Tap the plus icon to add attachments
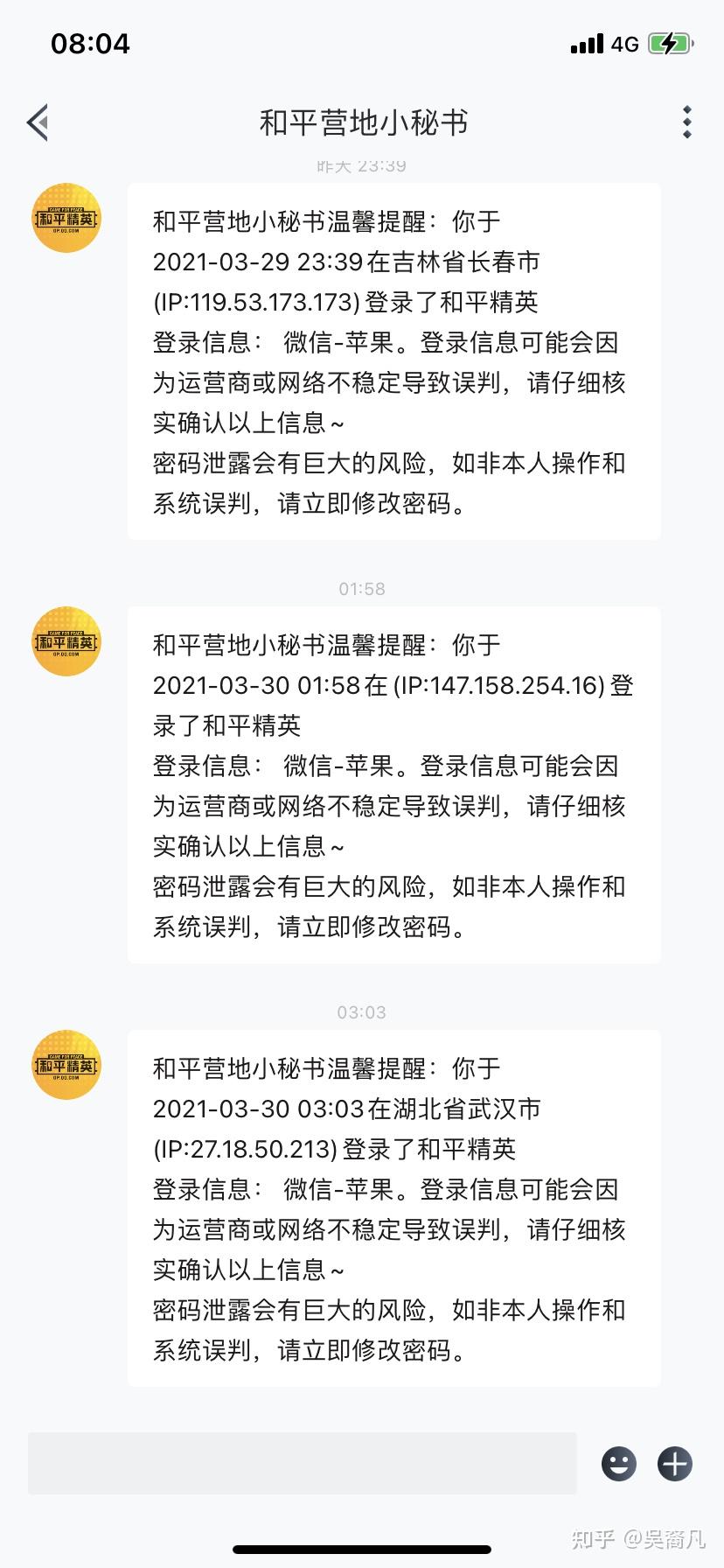The height and width of the screenshot is (1568, 724). (673, 1463)
